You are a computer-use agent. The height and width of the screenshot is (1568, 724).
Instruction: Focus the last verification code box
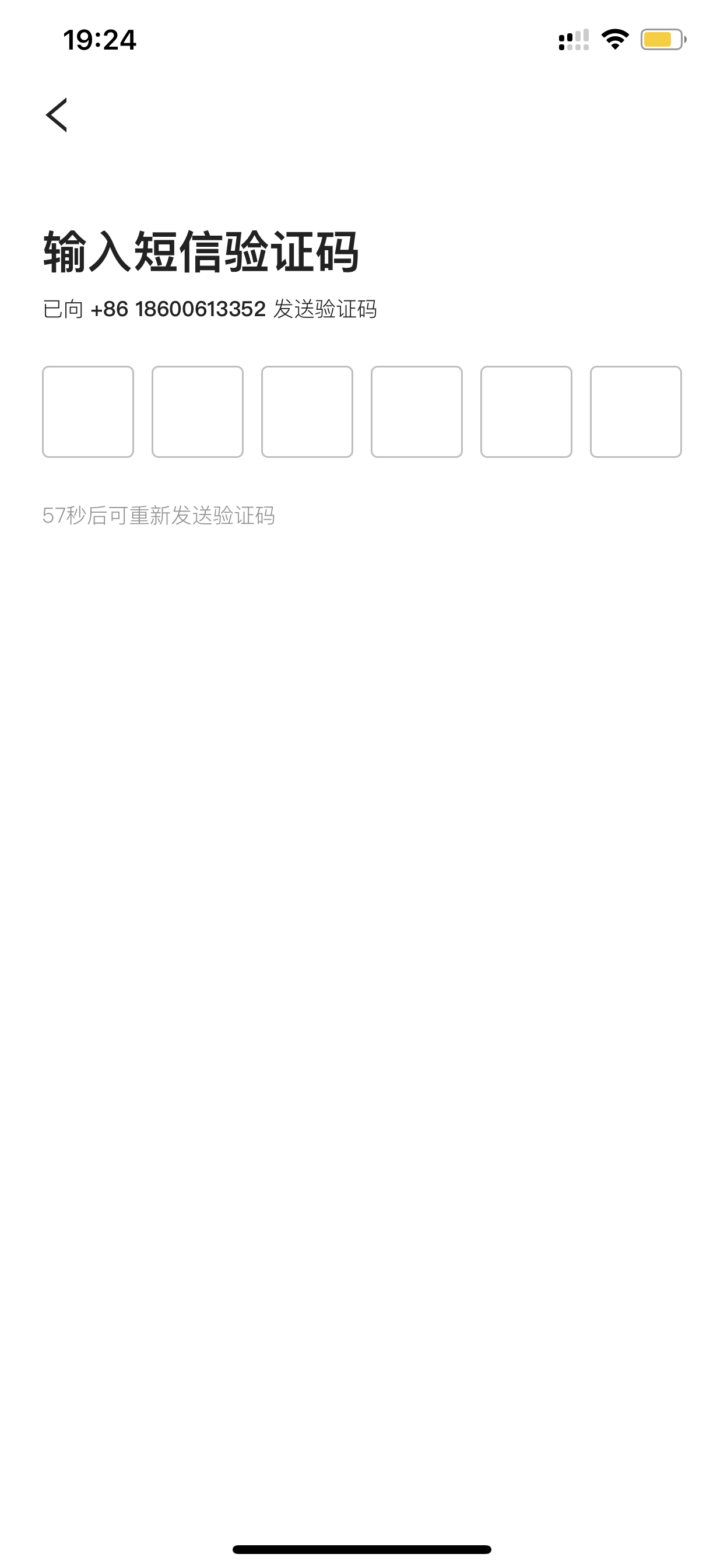636,411
